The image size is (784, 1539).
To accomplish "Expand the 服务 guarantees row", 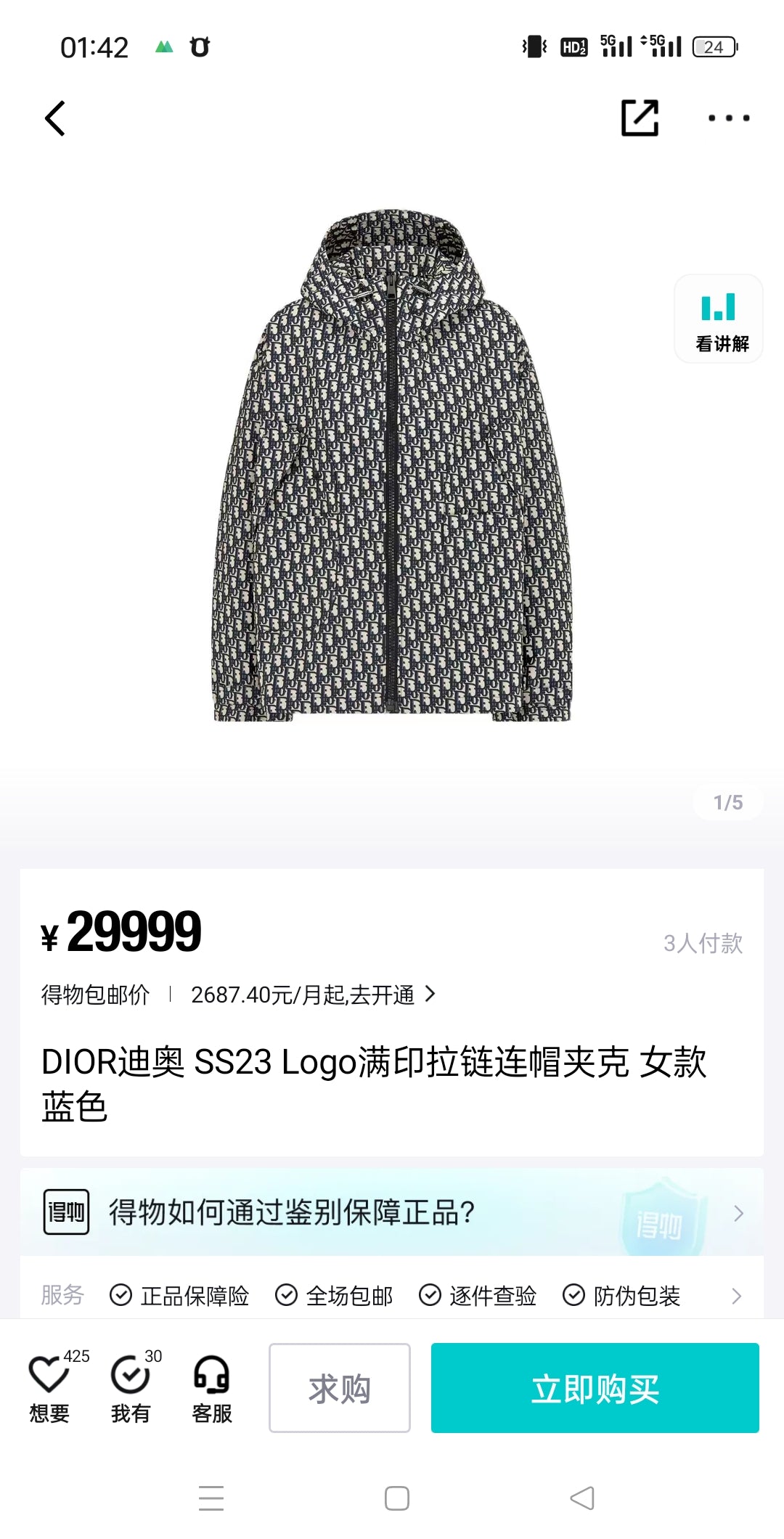I will (736, 1296).
